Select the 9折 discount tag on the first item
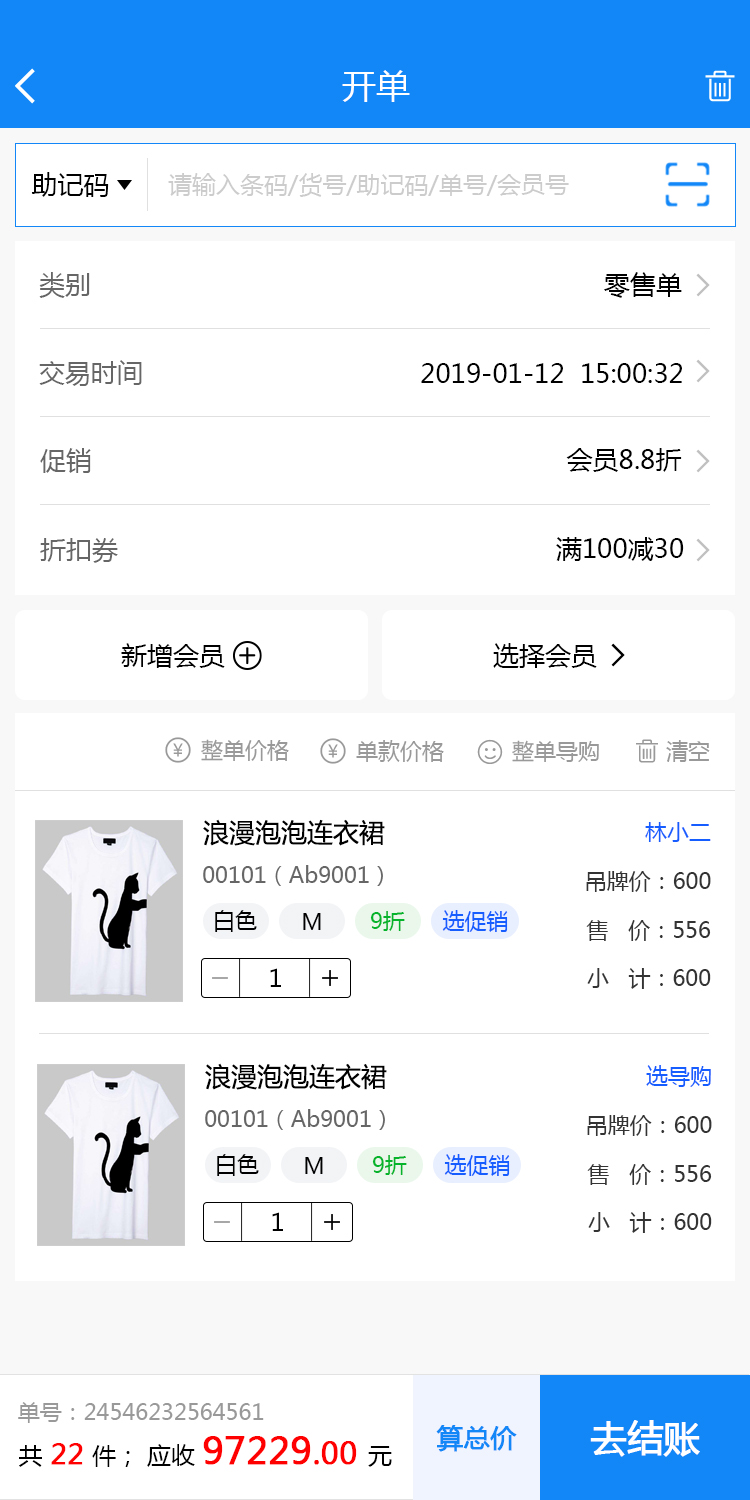The height and width of the screenshot is (1500, 750). point(387,921)
